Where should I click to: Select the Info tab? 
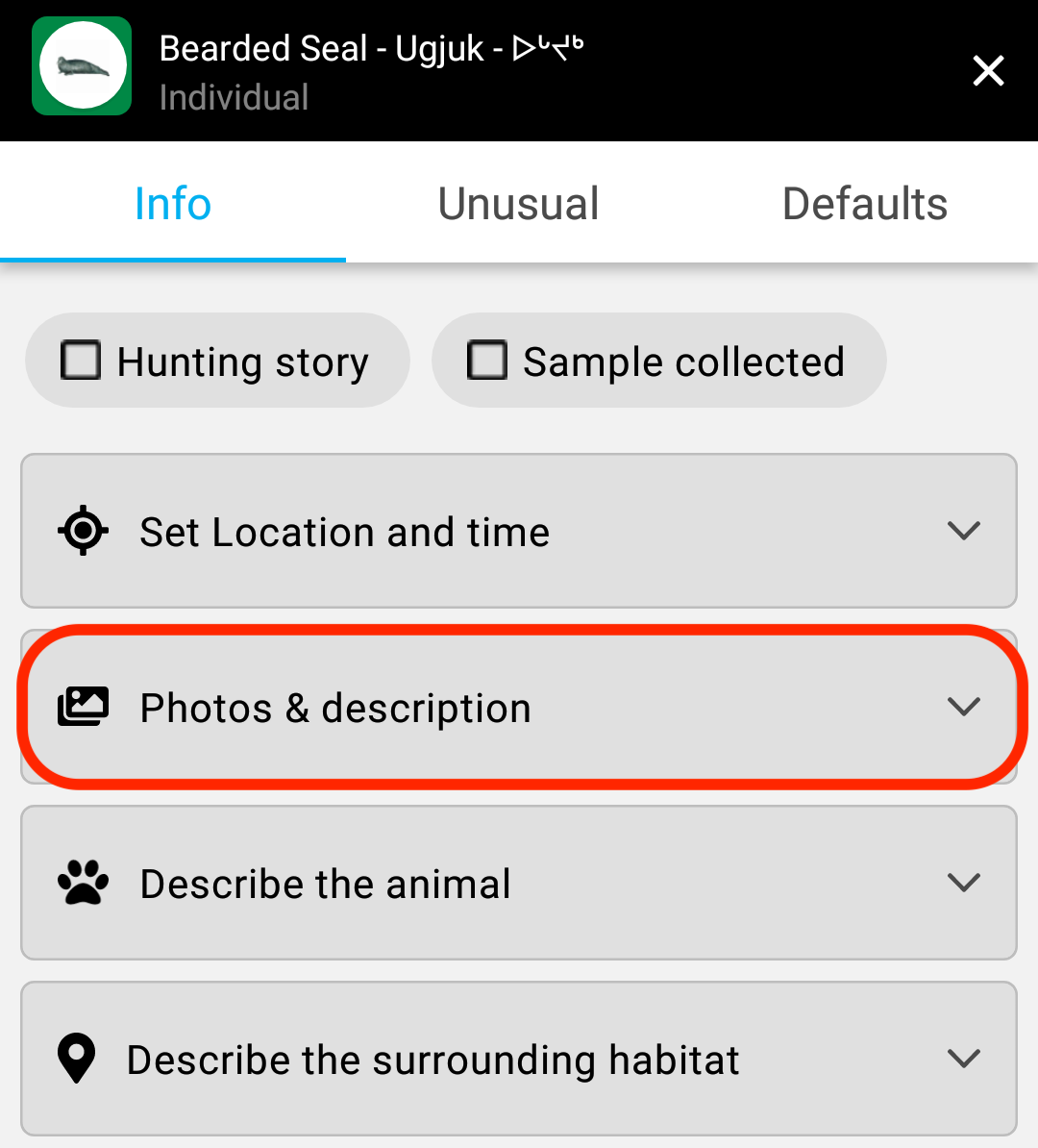point(173,204)
